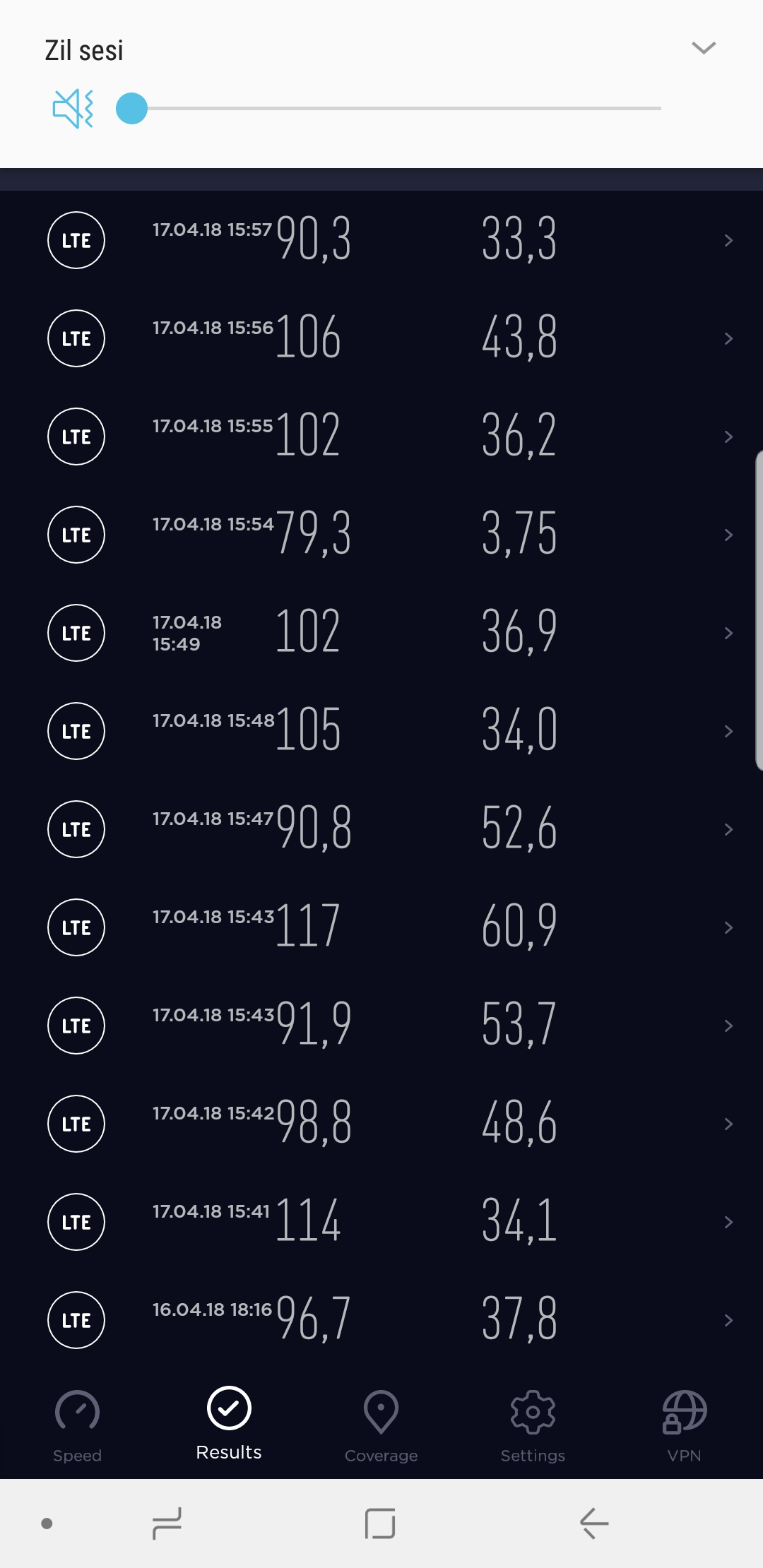Screen dimensions: 763x1568
Task: Open the 17.04.18 15:57 test result
Action: coord(381,240)
